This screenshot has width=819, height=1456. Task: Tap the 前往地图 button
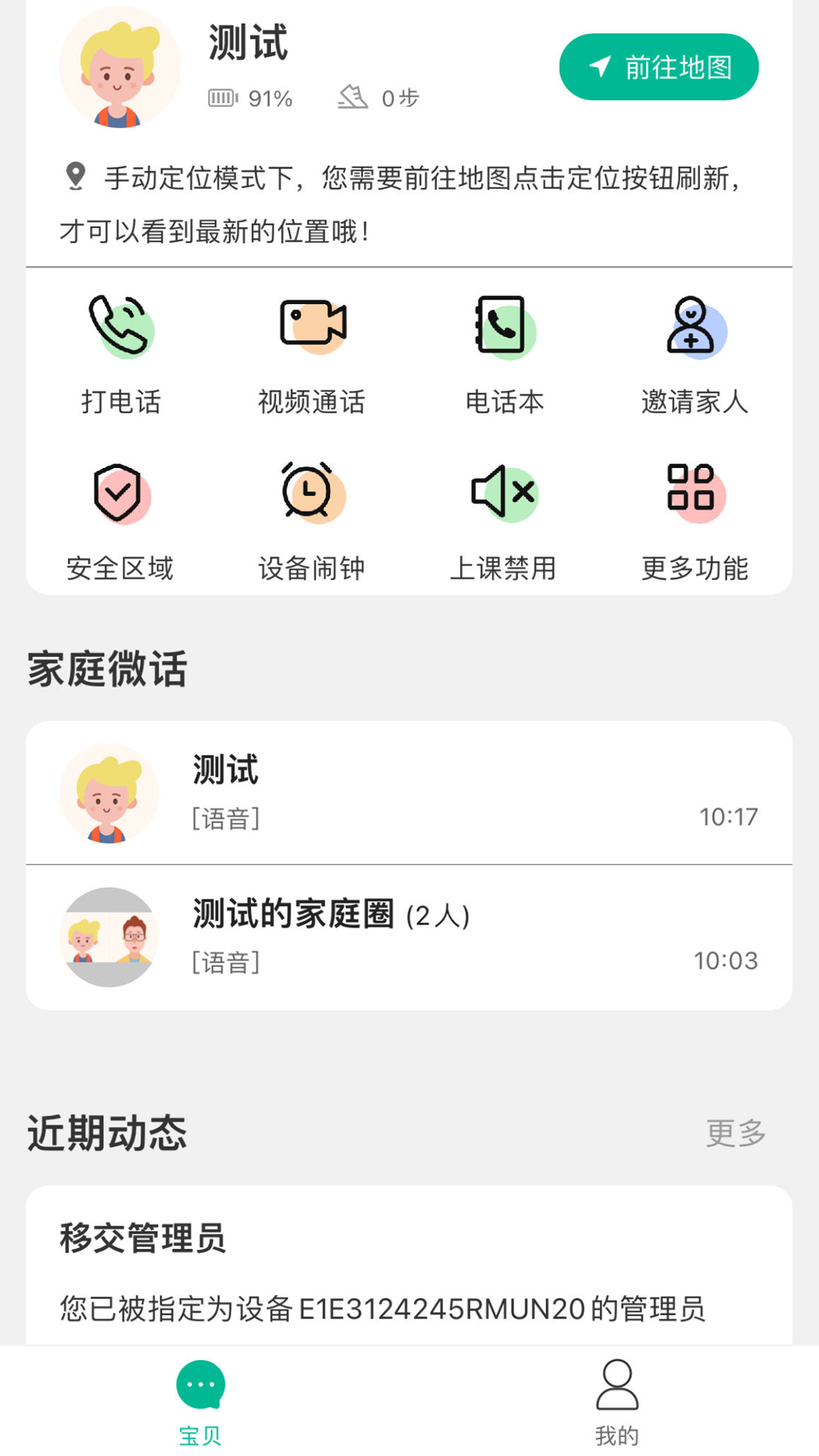[658, 67]
